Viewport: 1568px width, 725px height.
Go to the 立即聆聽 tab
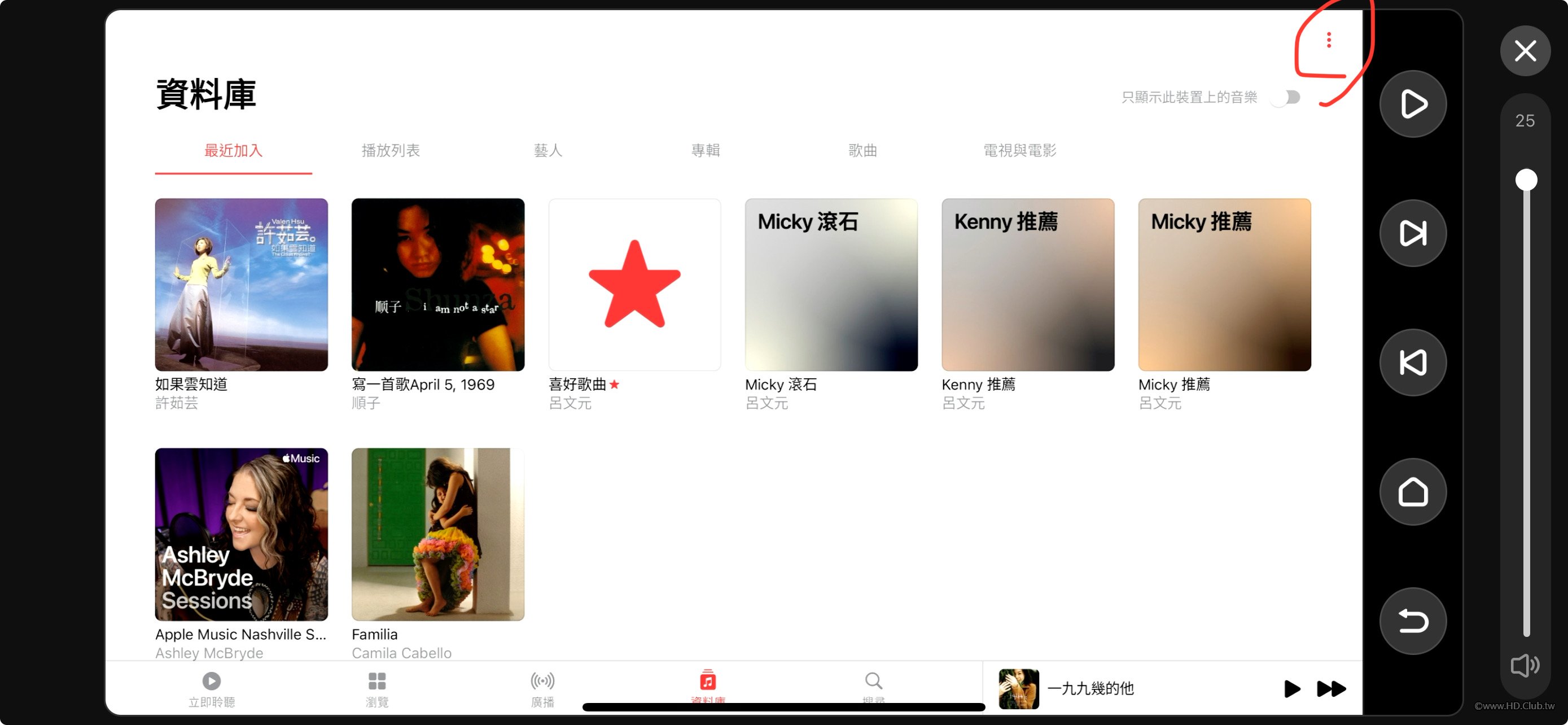coord(211,688)
